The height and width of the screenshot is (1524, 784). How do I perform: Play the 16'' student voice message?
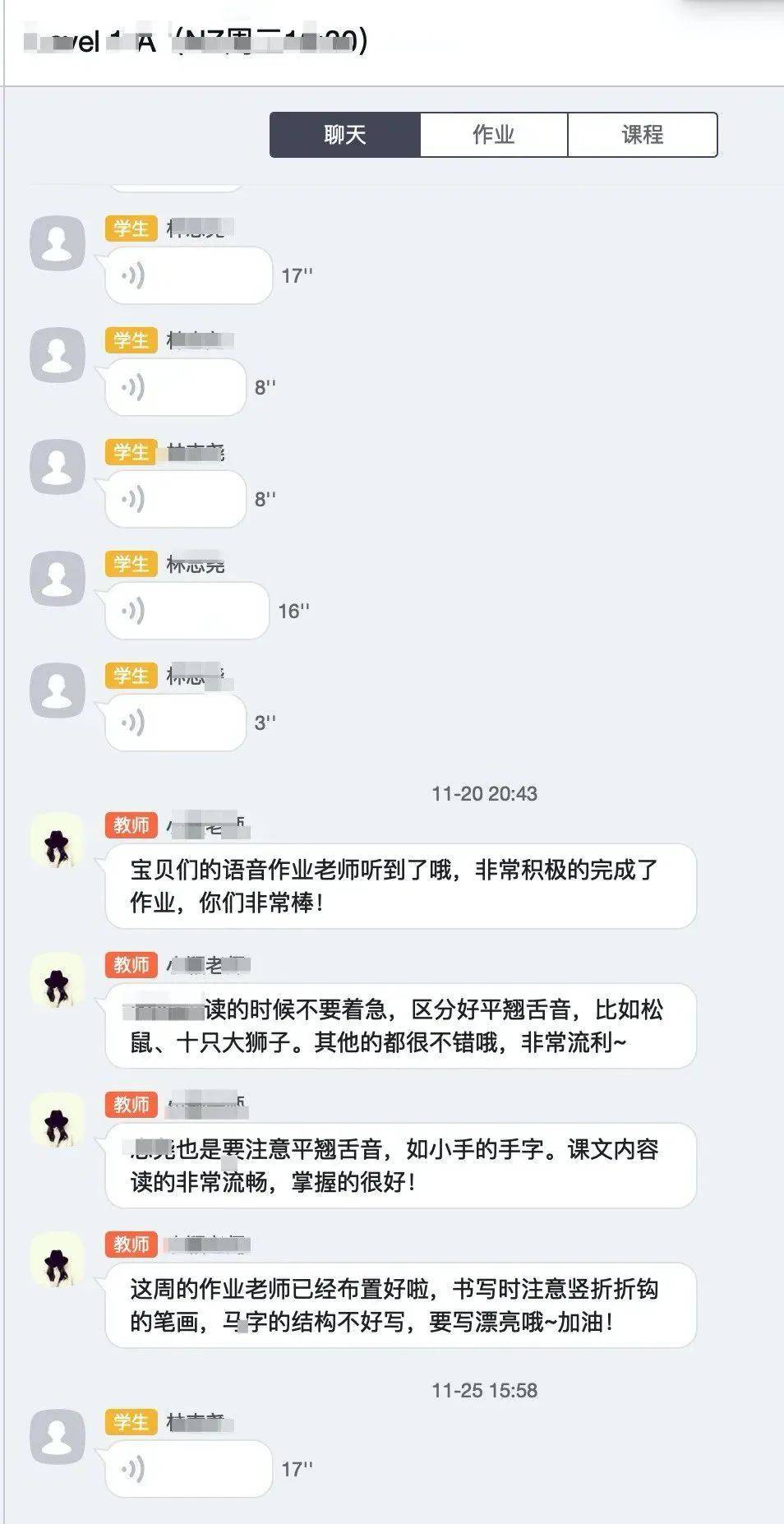[187, 611]
